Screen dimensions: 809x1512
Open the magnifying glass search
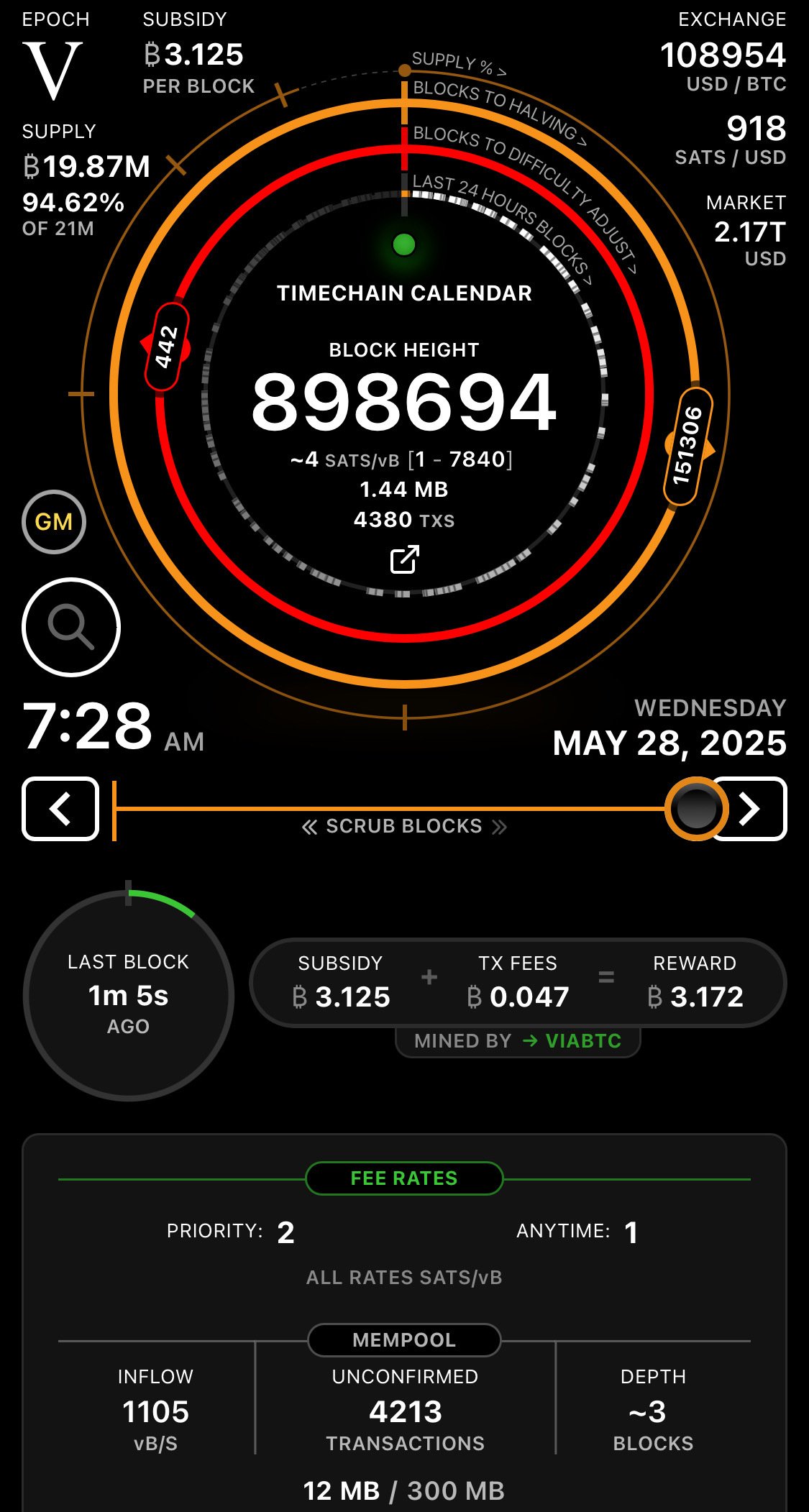tap(71, 627)
